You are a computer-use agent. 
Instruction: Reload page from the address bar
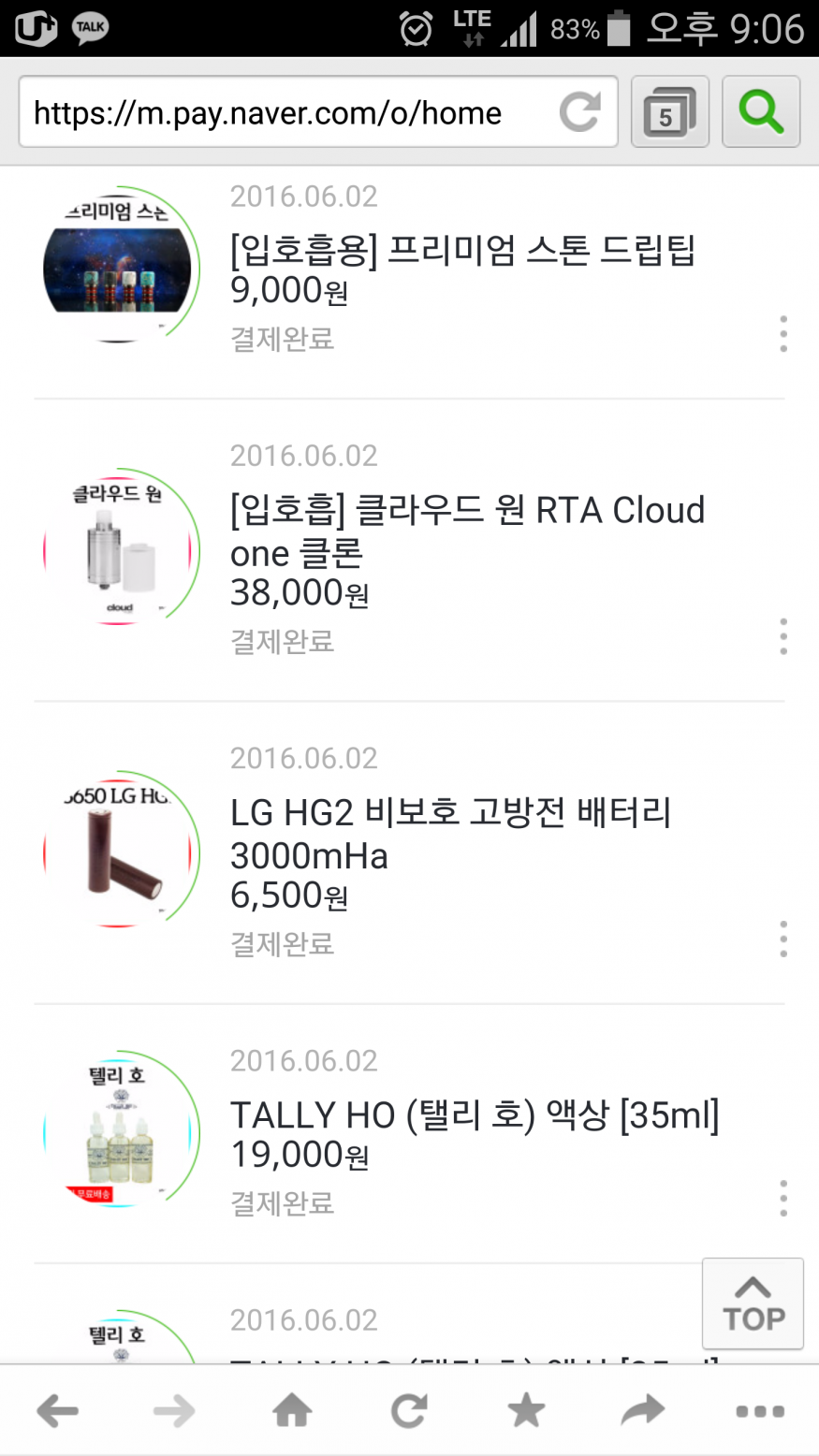(580, 113)
